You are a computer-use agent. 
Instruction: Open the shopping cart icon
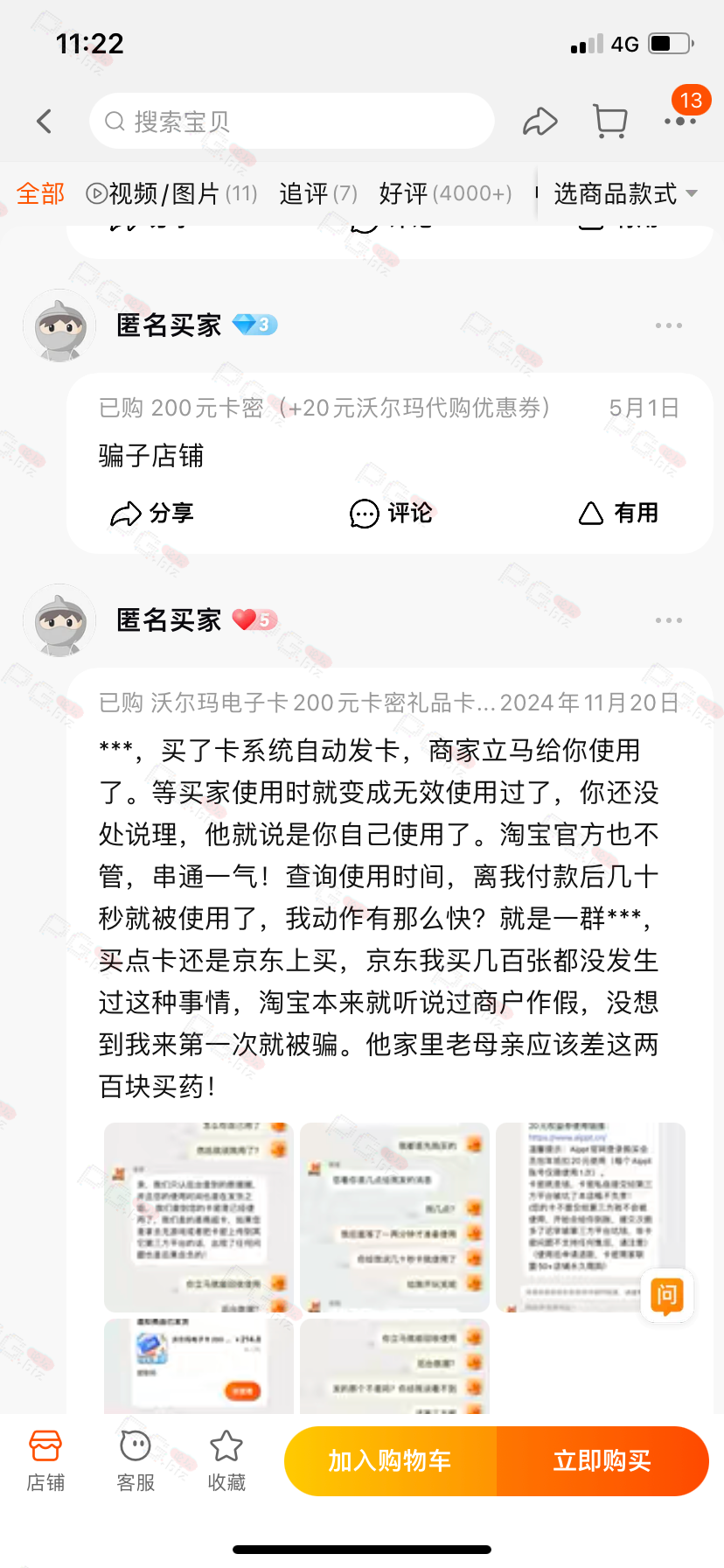pos(610,122)
